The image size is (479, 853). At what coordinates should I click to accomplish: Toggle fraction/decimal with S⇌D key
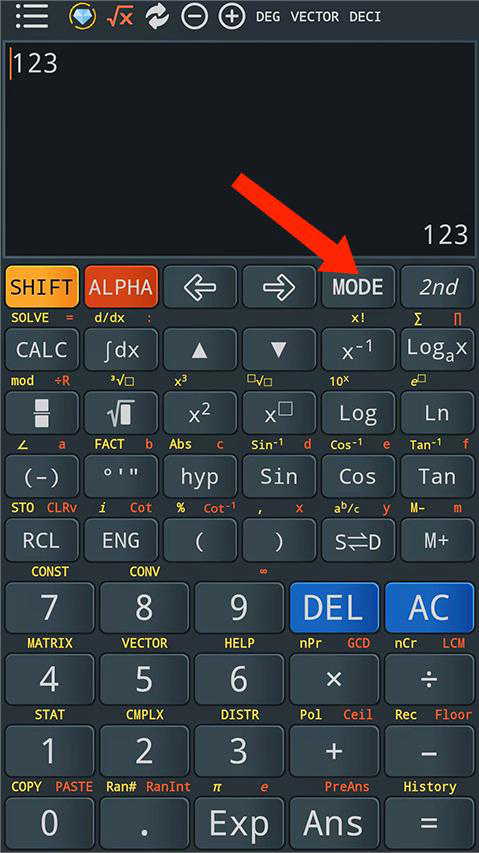click(358, 540)
